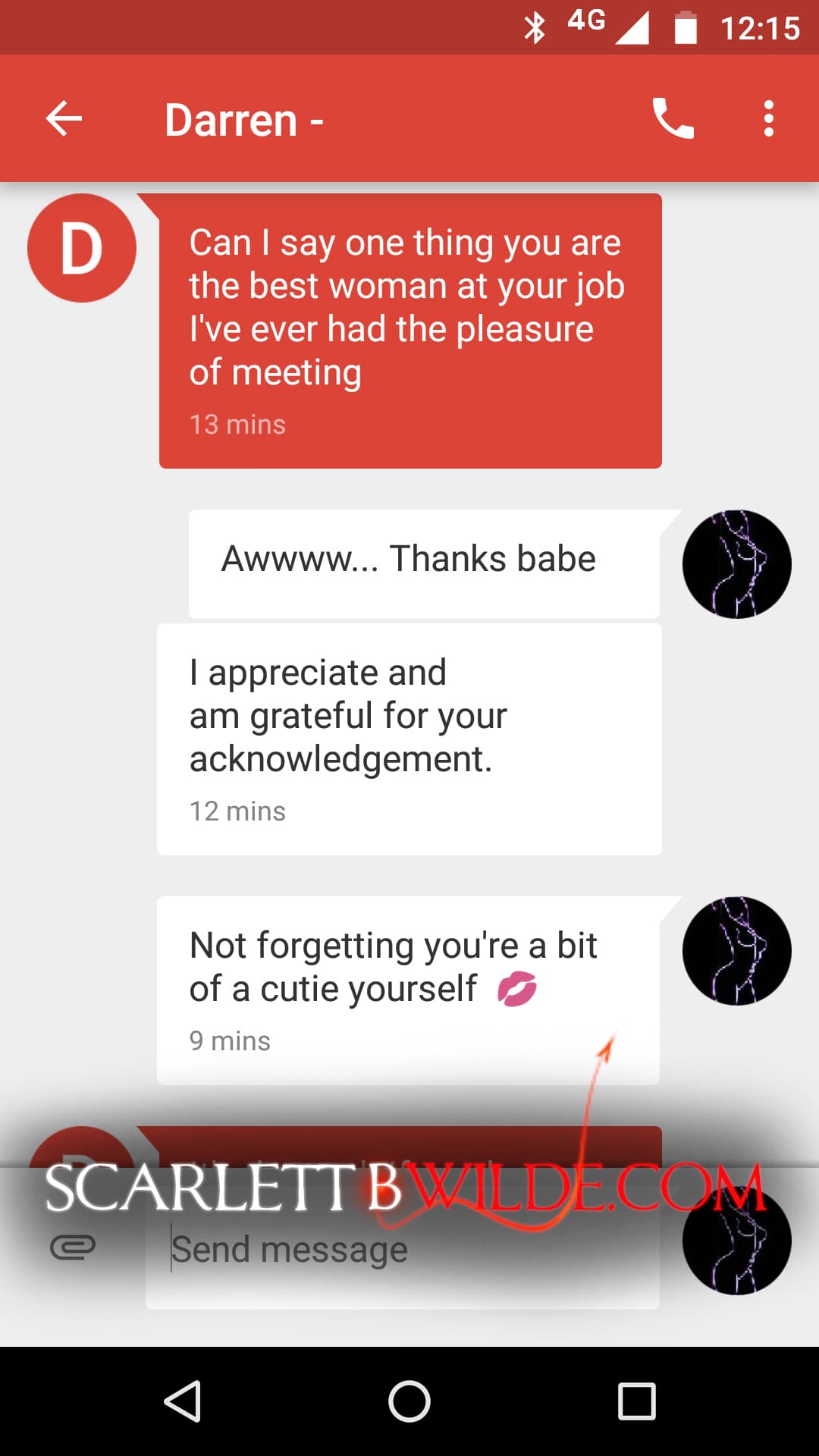819x1456 pixels.
Task: Tap the sender's purple silhouette avatar
Action: pos(736,563)
